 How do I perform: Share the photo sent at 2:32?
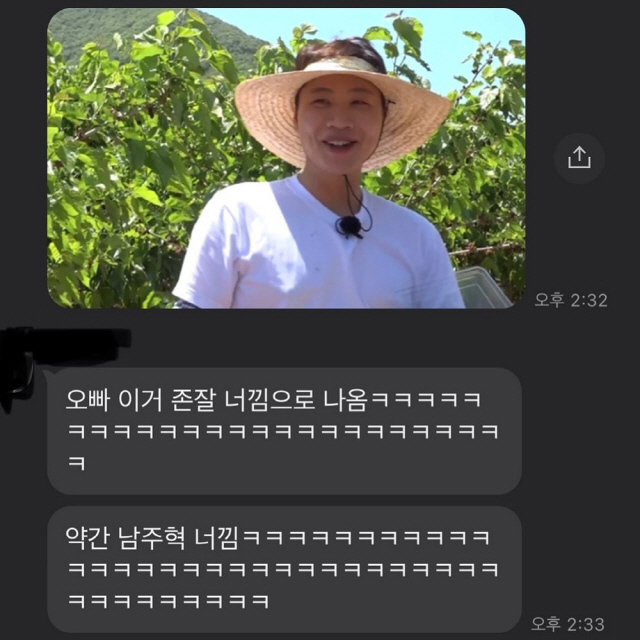(579, 159)
